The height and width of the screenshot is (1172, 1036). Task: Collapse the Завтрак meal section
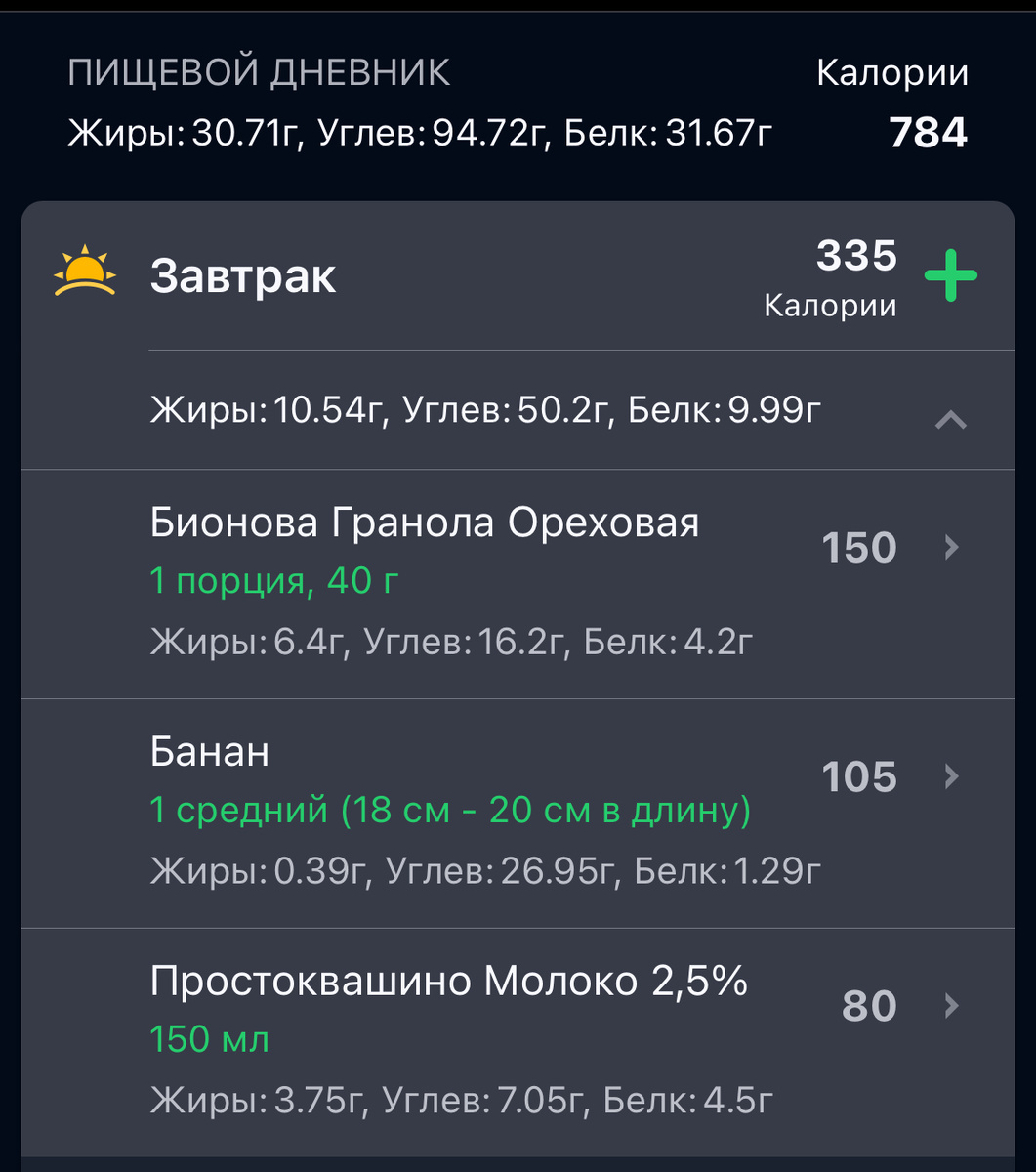[x=951, y=420]
